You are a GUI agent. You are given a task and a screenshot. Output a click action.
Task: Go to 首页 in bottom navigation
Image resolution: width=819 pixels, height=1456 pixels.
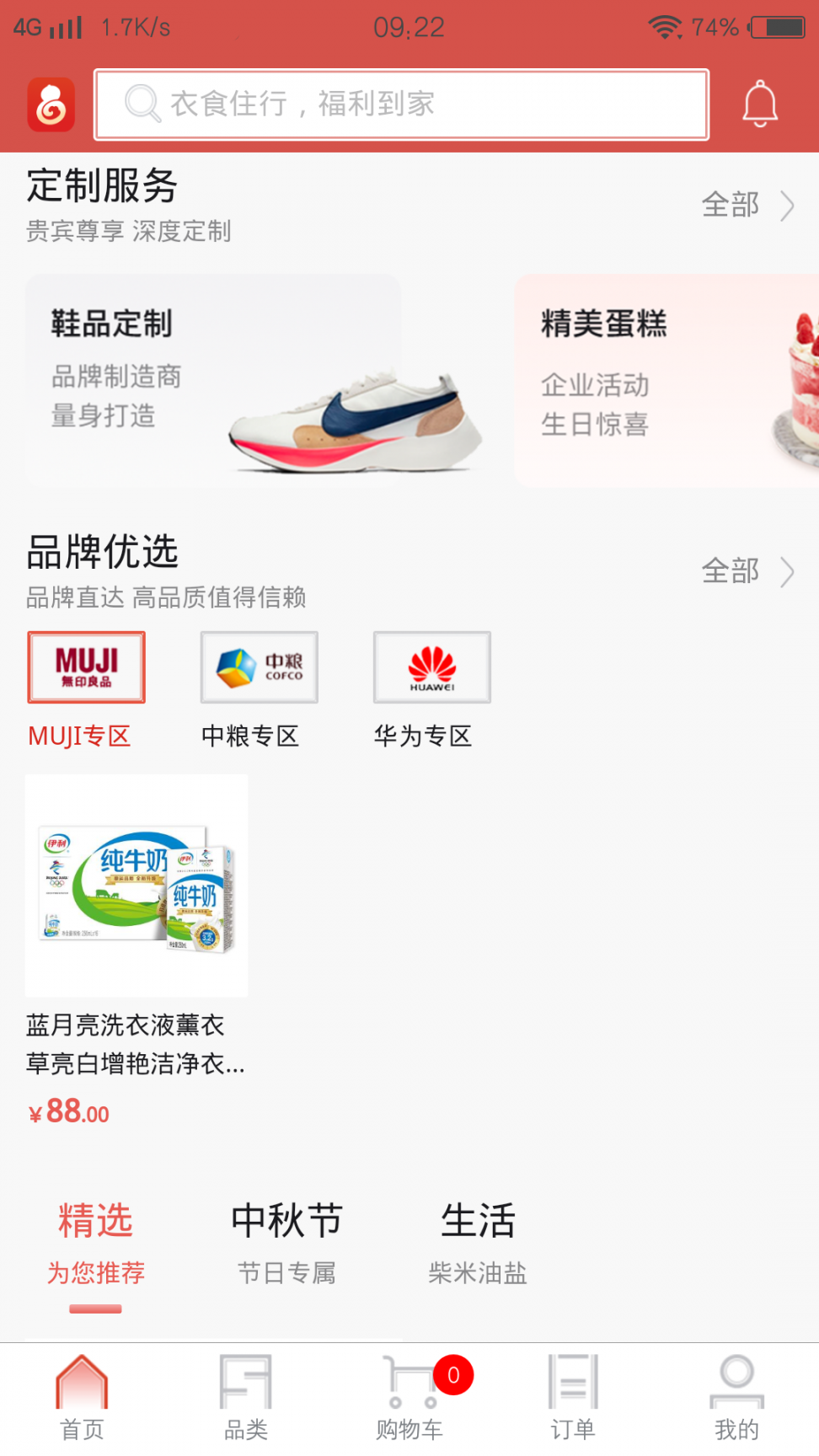point(82,1399)
